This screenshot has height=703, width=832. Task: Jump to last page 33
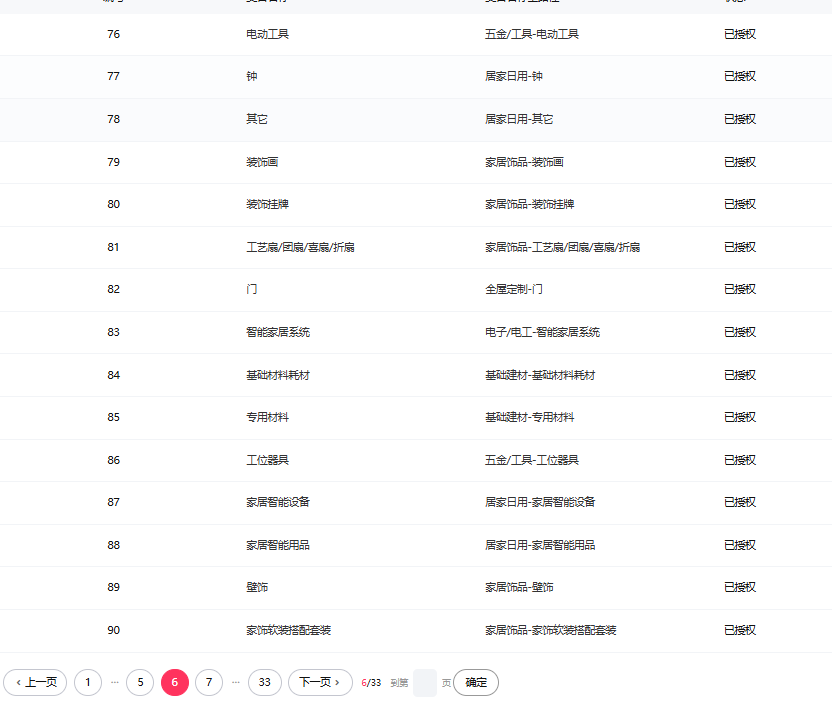pyautogui.click(x=265, y=682)
